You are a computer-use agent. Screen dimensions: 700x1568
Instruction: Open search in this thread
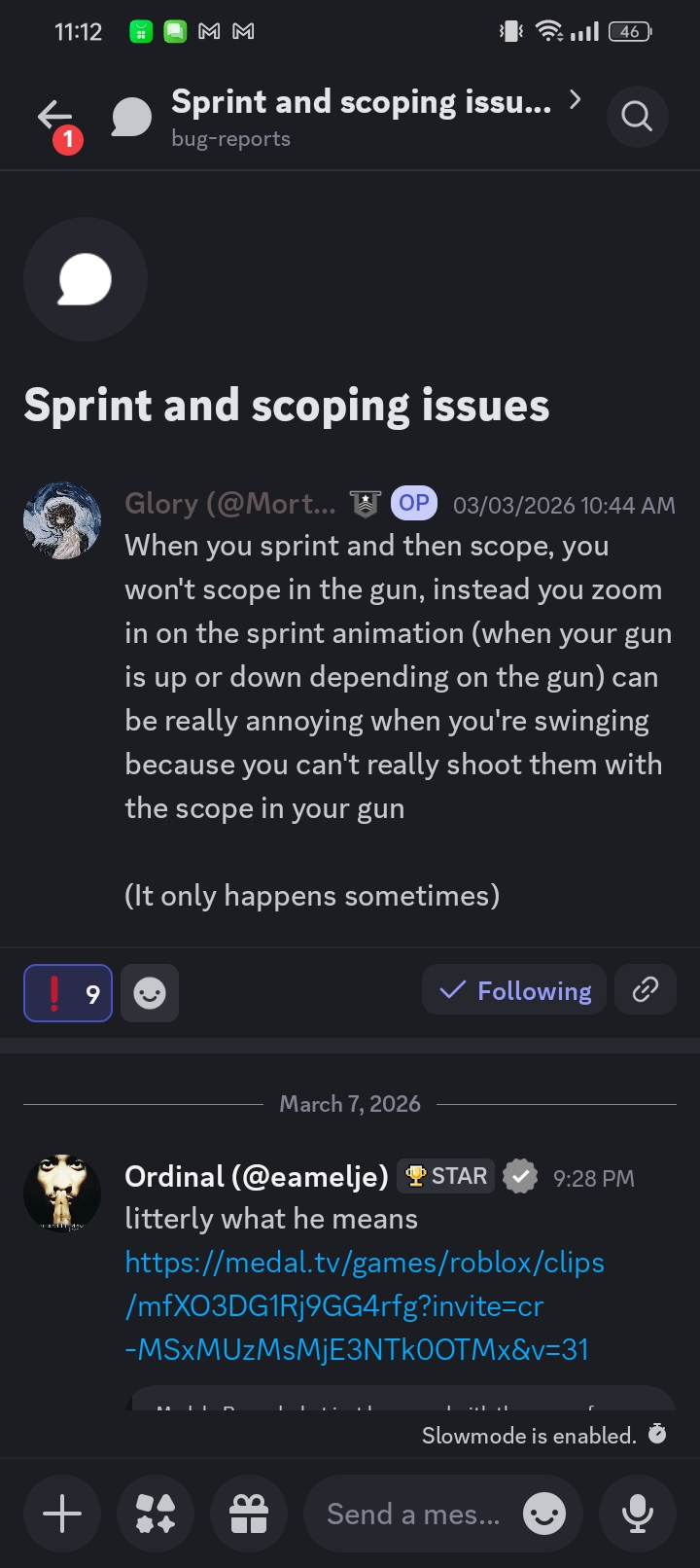[637, 117]
